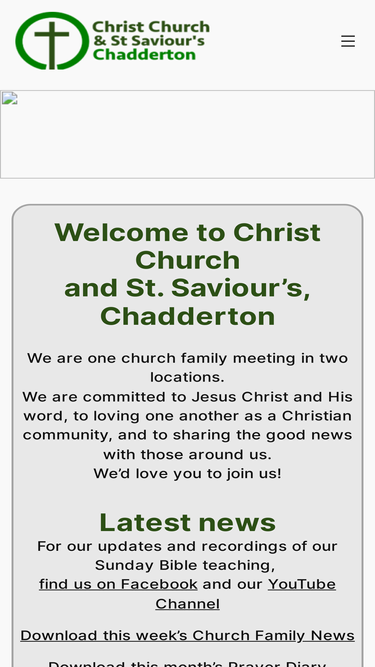Follow the 'find us on Facebook' link

tap(118, 584)
